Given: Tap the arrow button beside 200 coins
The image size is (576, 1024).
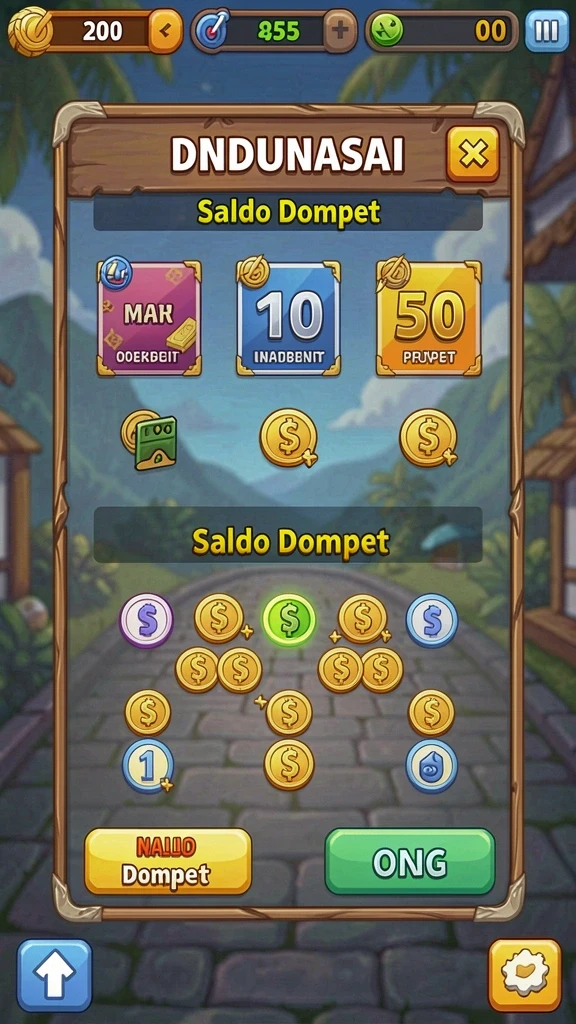Looking at the screenshot, I should [166, 31].
